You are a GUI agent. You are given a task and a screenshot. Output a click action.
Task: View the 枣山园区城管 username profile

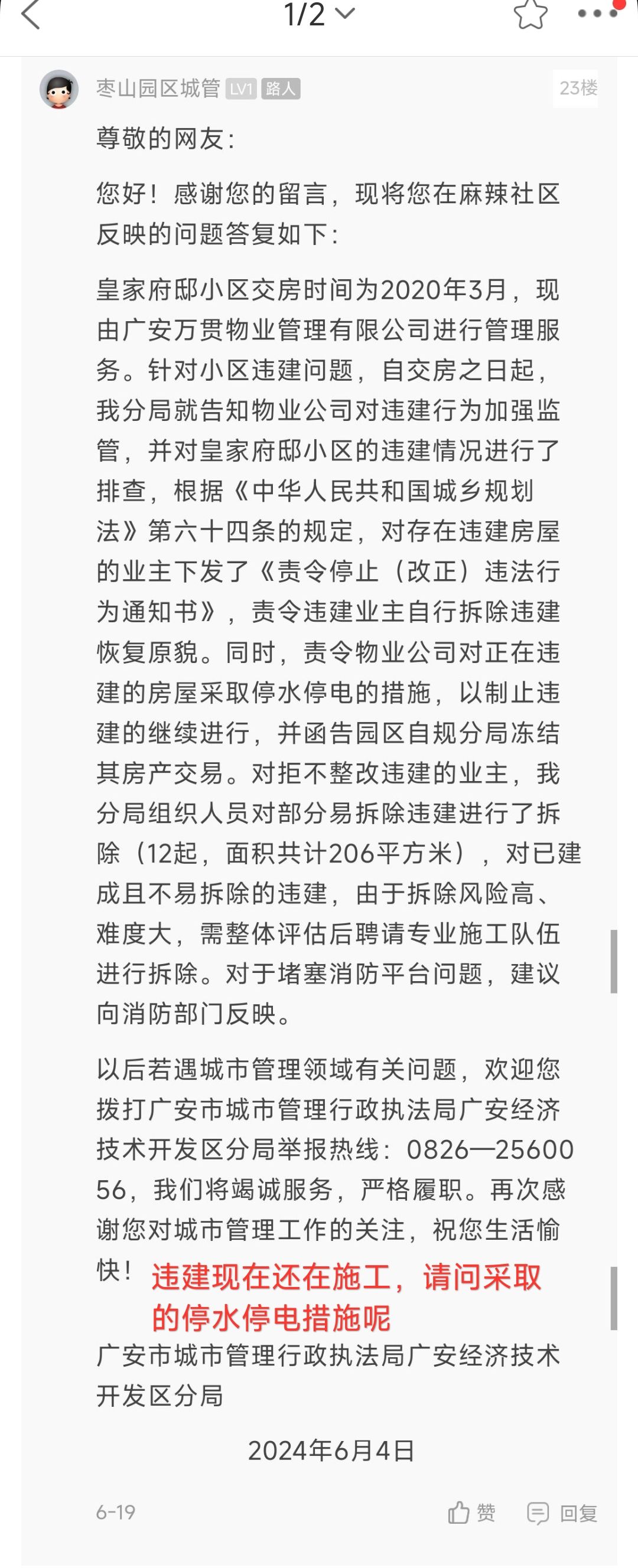point(158,89)
